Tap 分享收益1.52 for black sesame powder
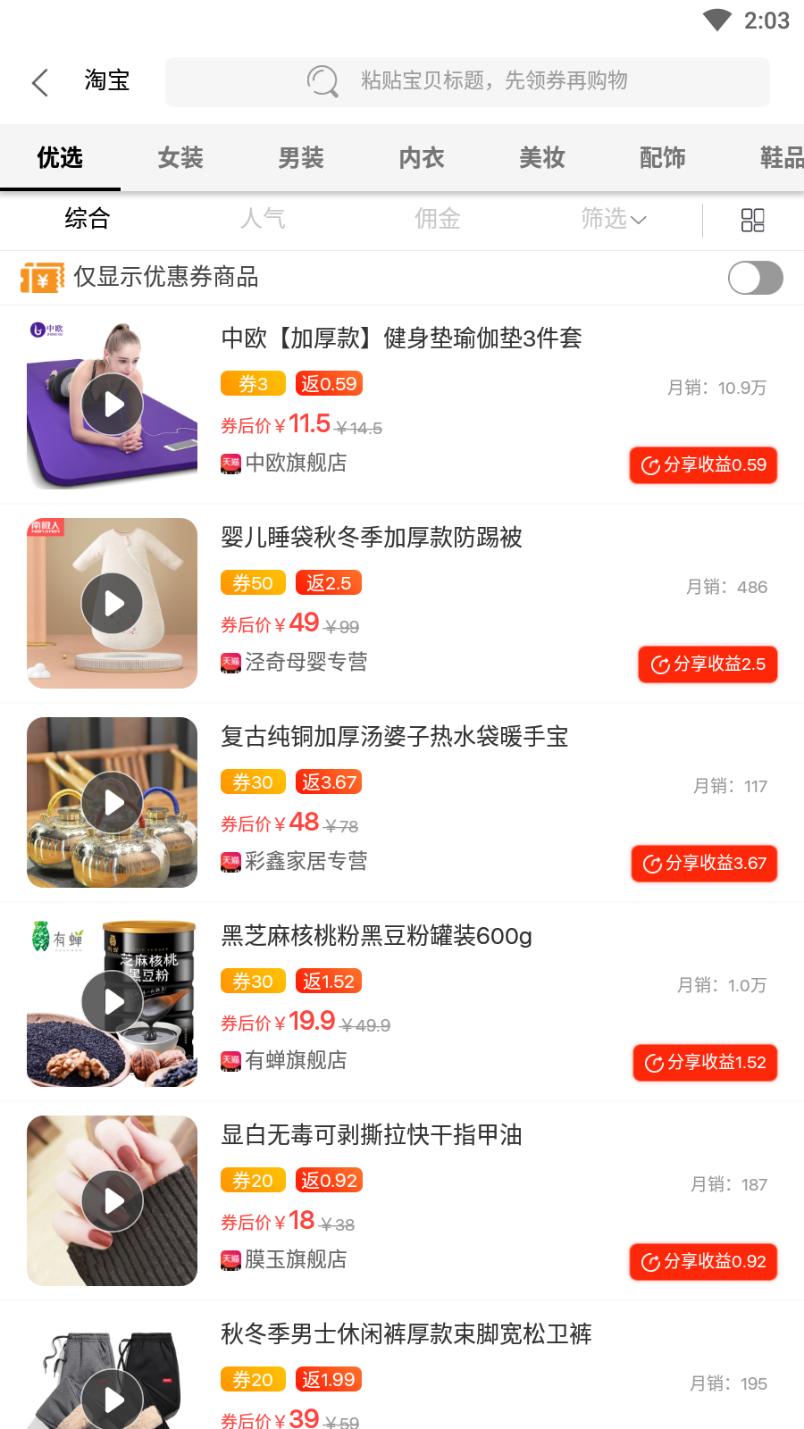Screen dimensions: 804x1429 click(704, 1062)
